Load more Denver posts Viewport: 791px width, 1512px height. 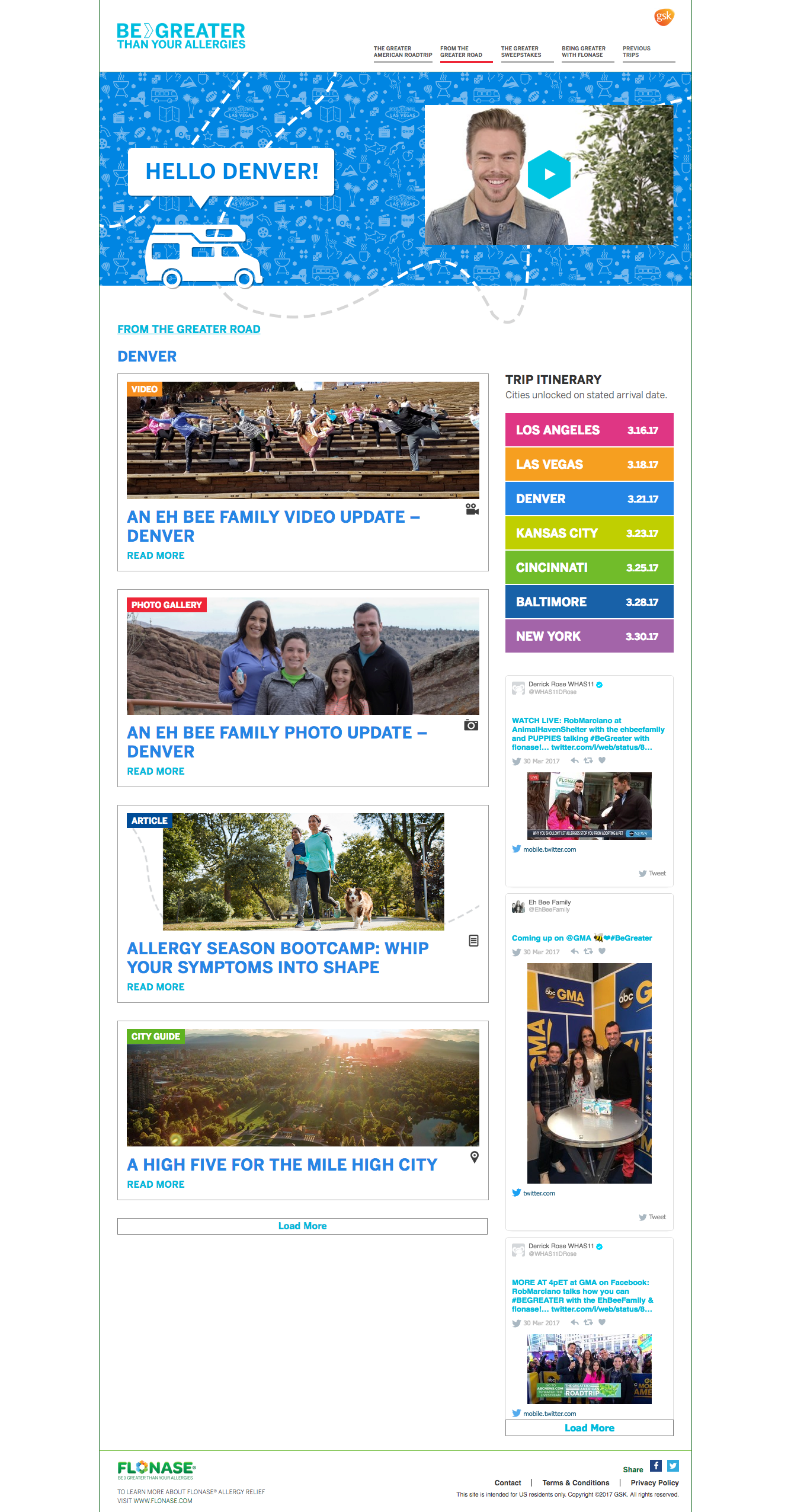[302, 1226]
